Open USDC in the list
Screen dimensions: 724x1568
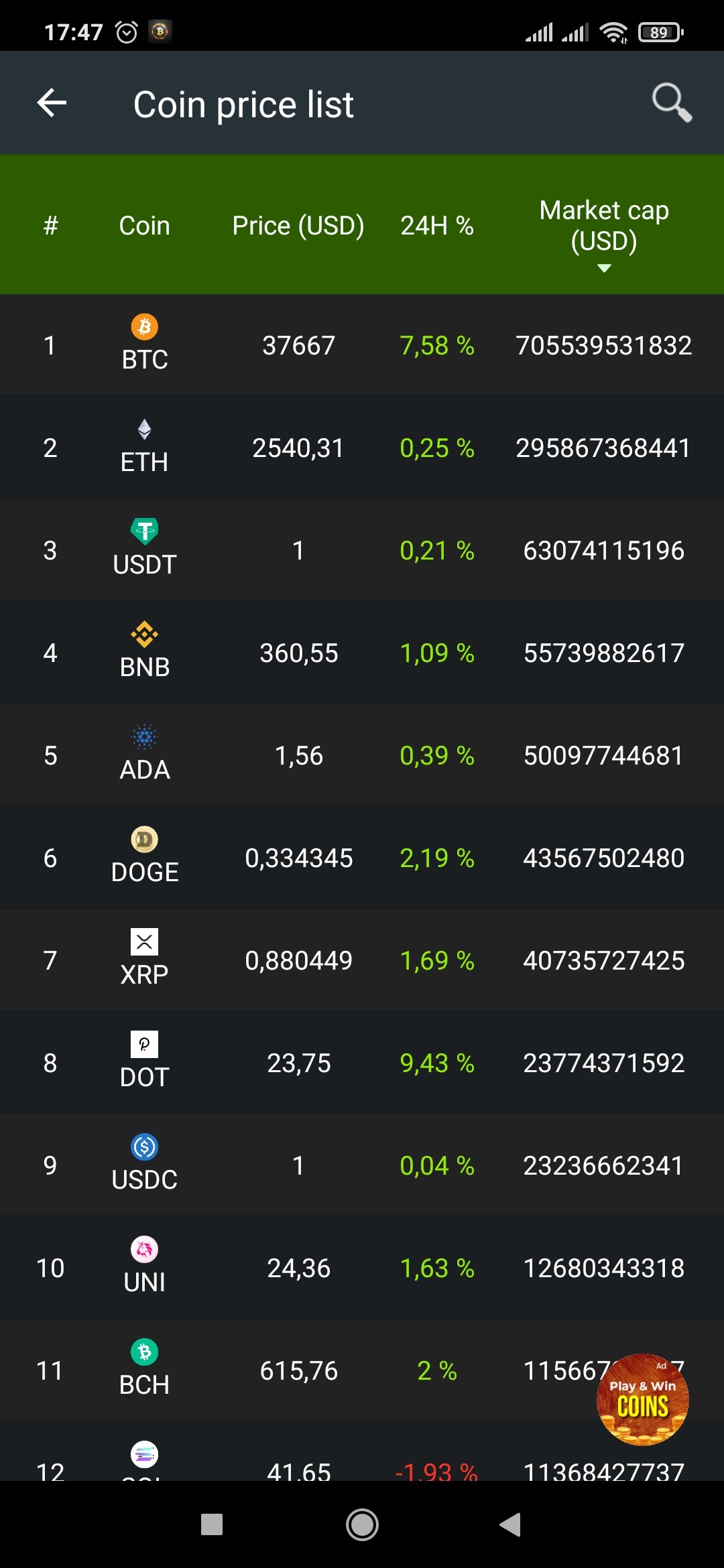point(362,1165)
